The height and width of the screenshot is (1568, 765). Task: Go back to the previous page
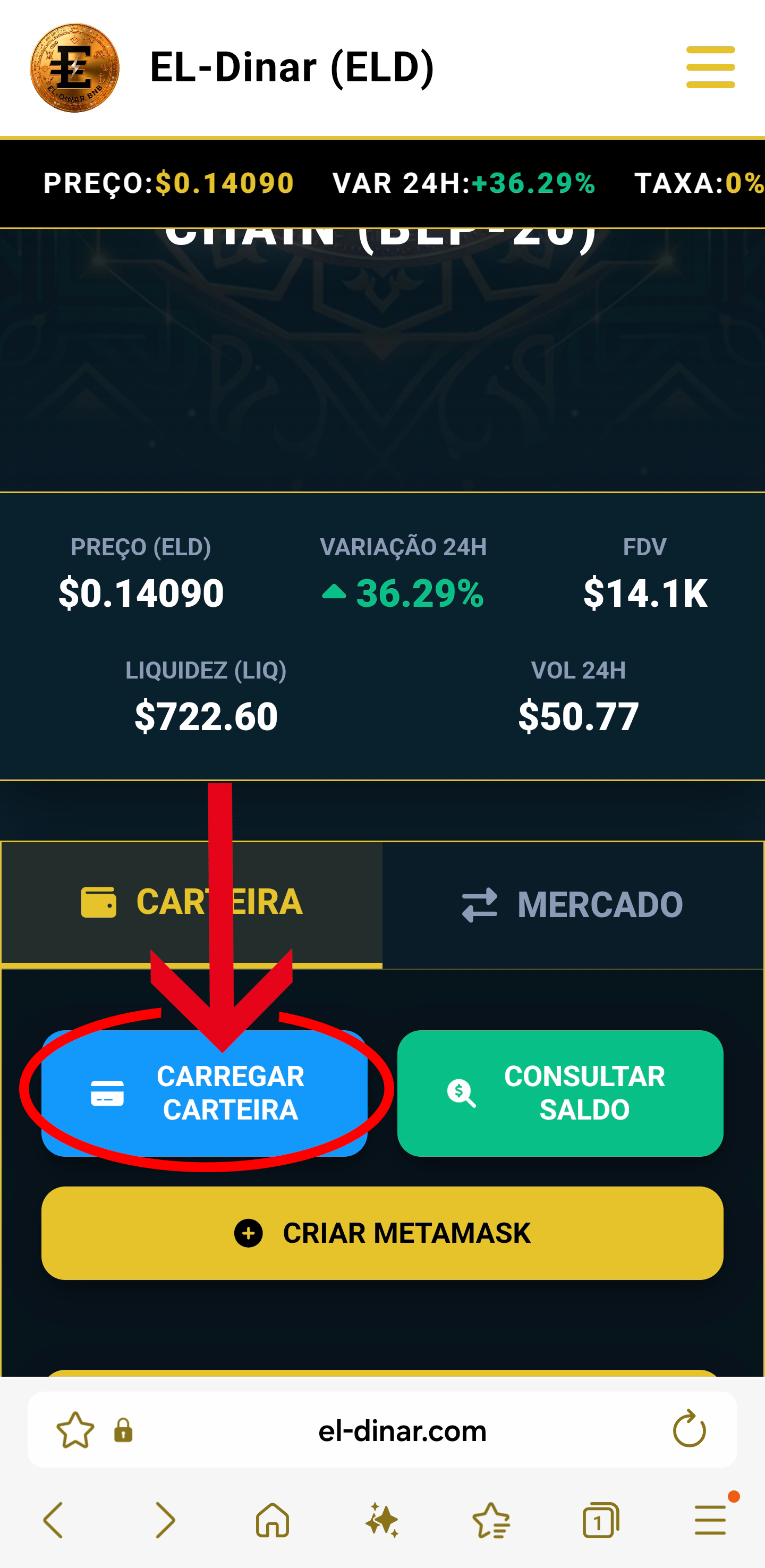pos(54,1520)
